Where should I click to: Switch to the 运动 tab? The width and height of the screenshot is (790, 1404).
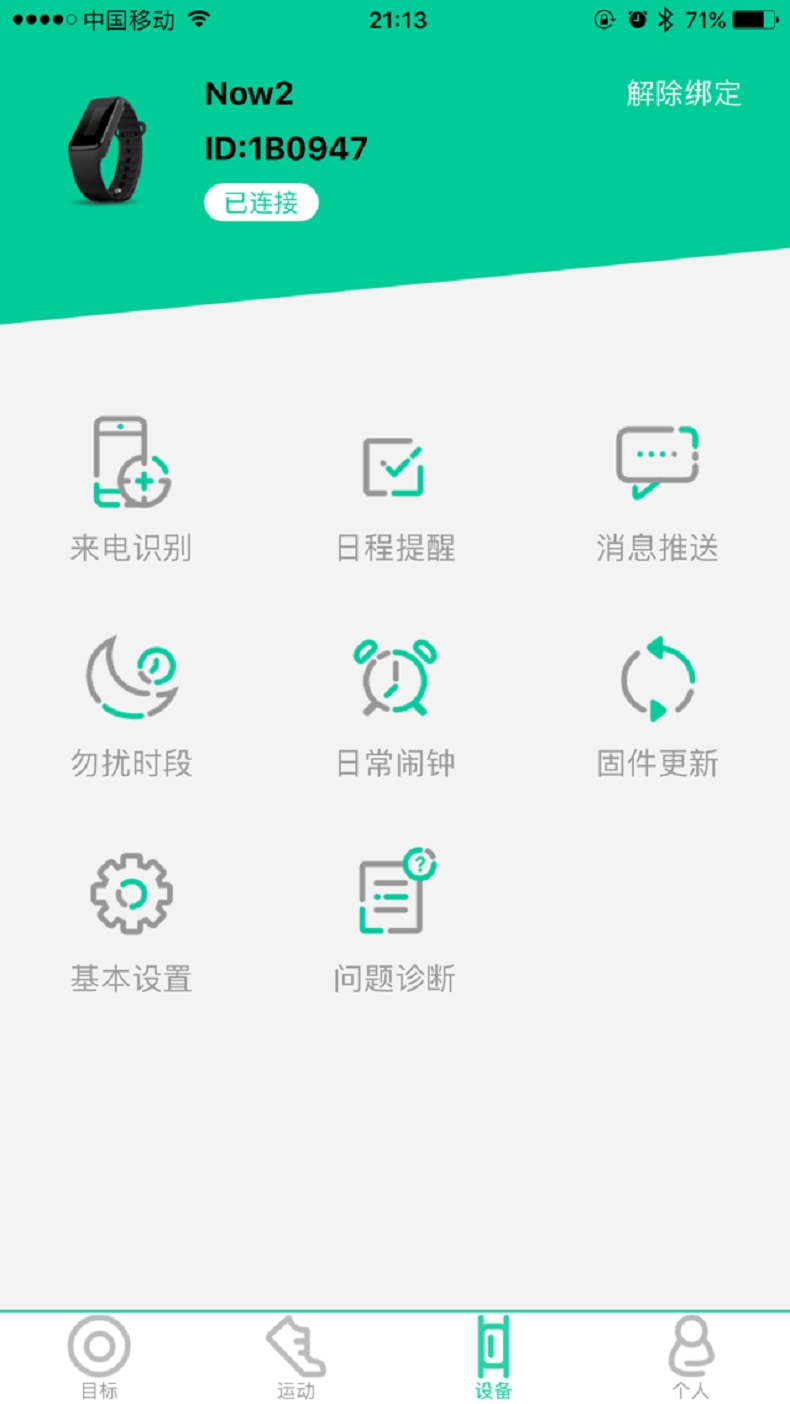296,1358
